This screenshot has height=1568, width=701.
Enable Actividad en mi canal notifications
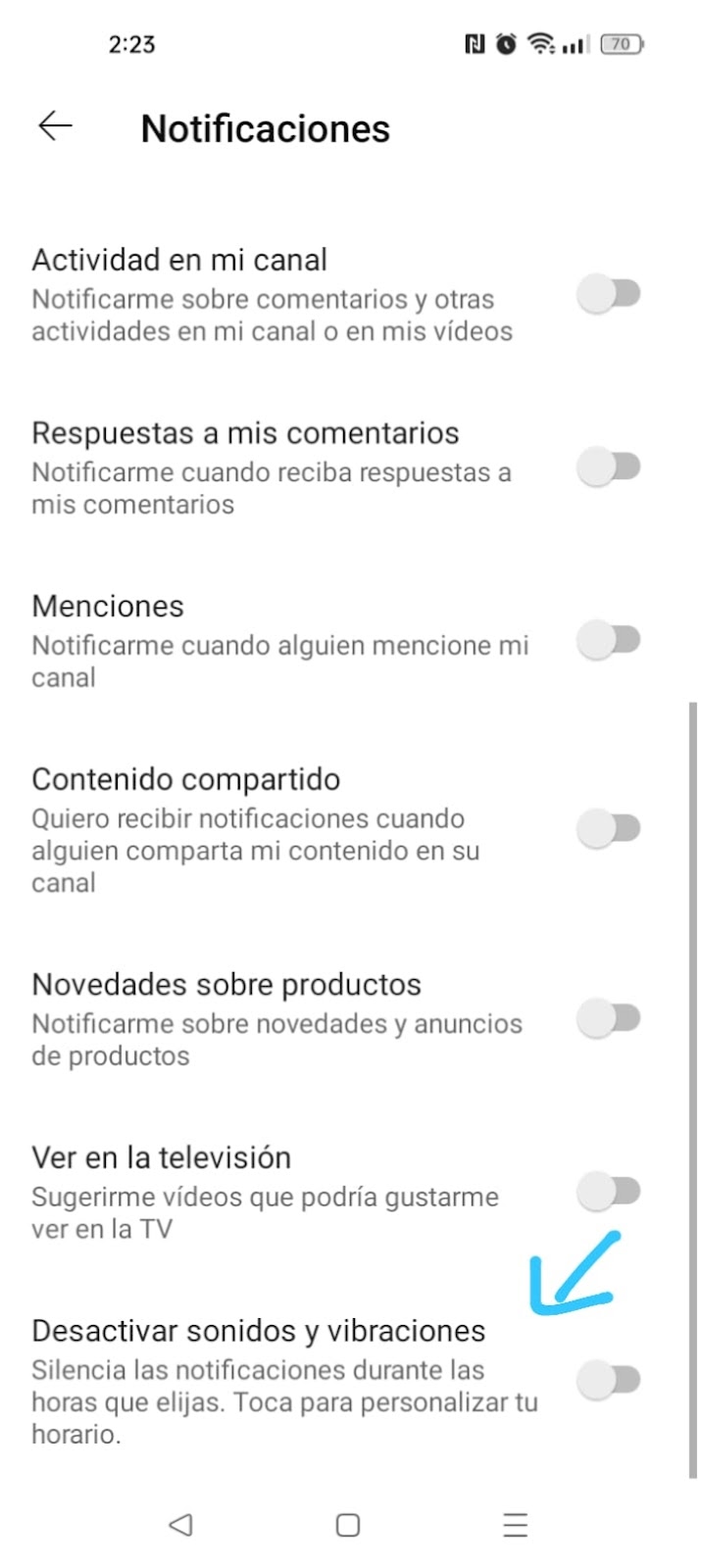coord(609,294)
